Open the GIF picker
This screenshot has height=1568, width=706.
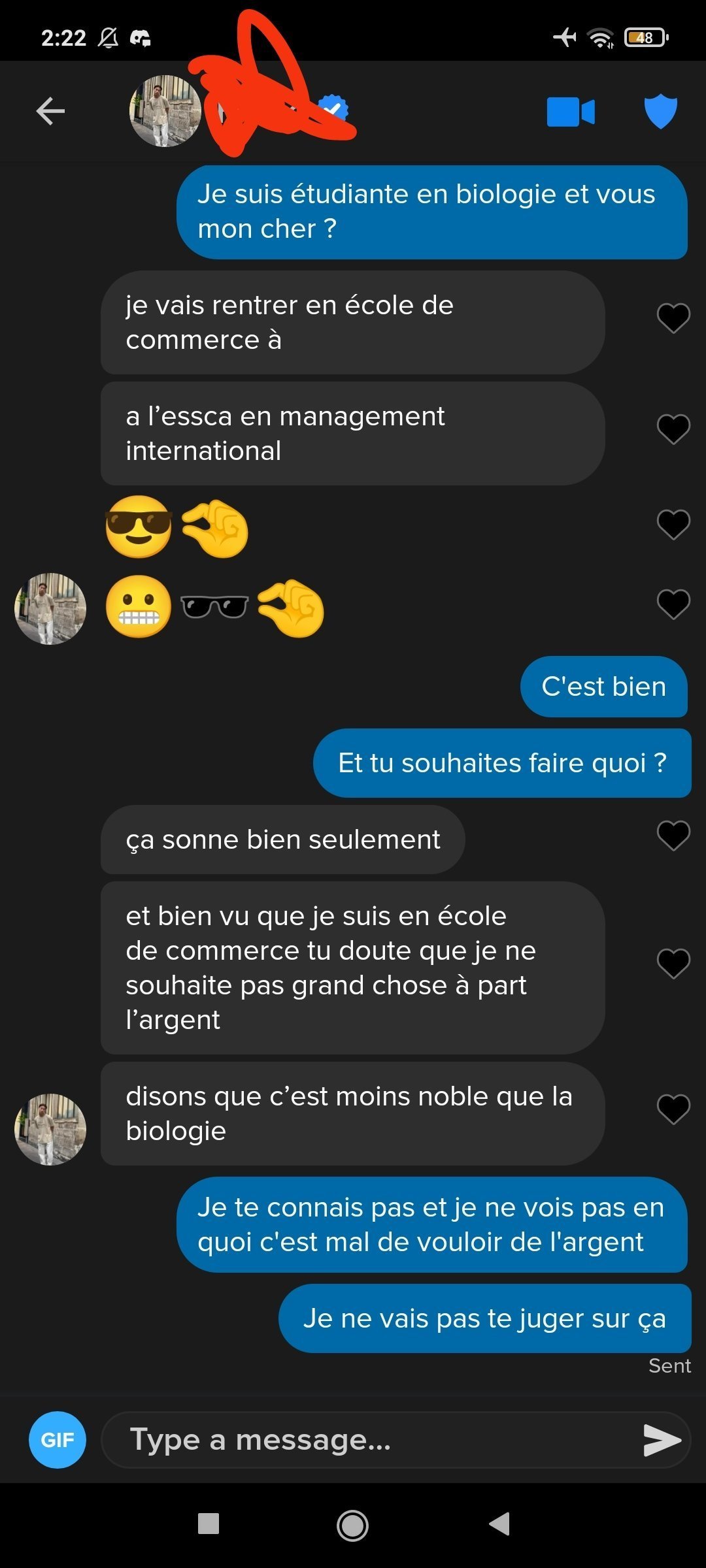(58, 1440)
